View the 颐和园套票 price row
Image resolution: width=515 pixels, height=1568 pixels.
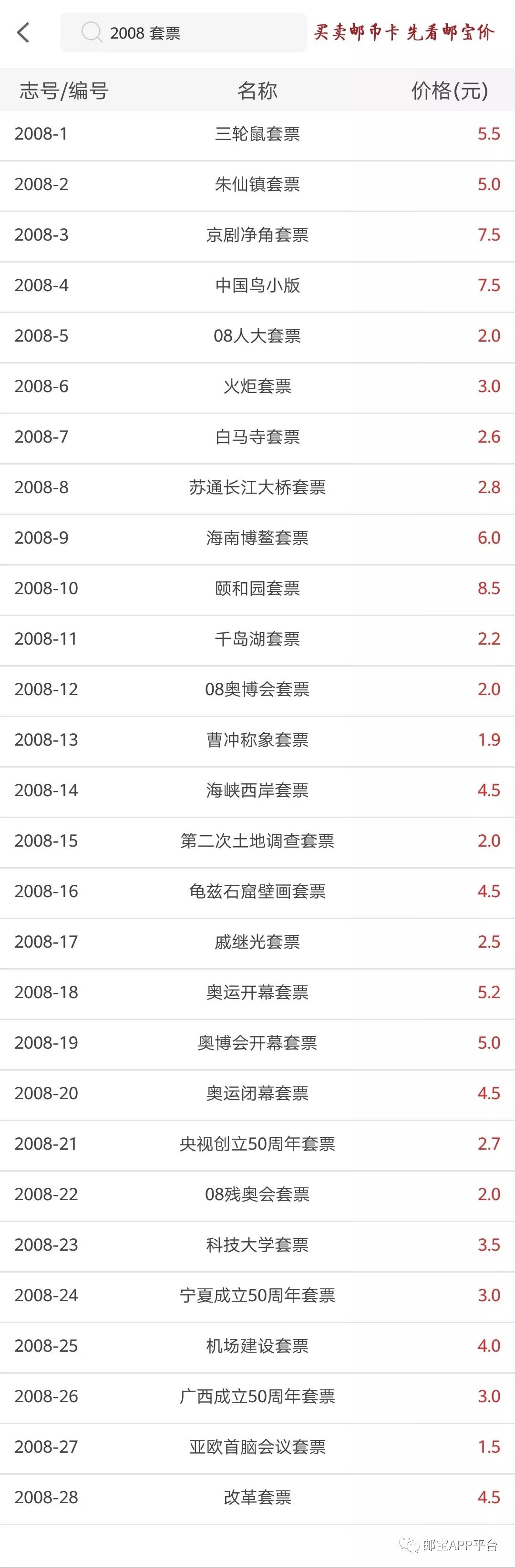coord(257,588)
